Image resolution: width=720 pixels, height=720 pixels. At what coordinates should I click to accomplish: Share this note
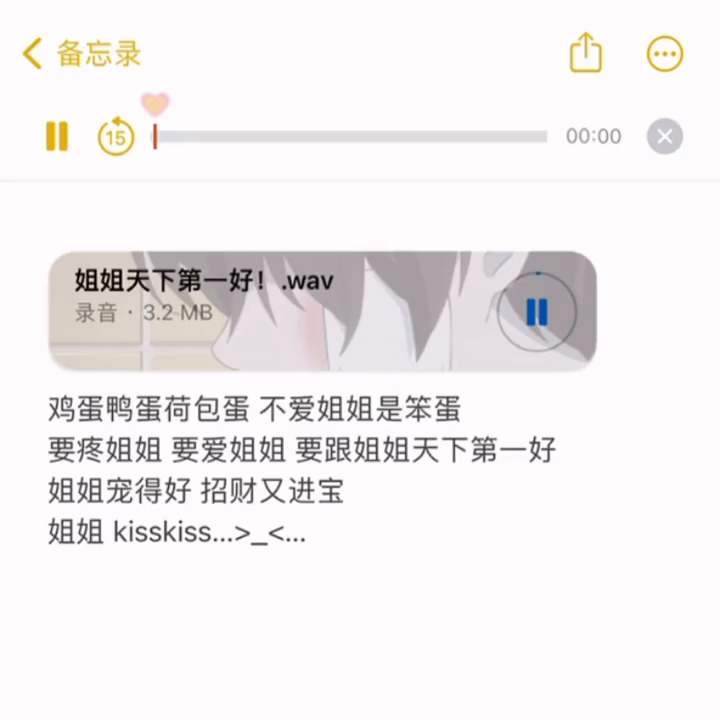click(x=586, y=53)
